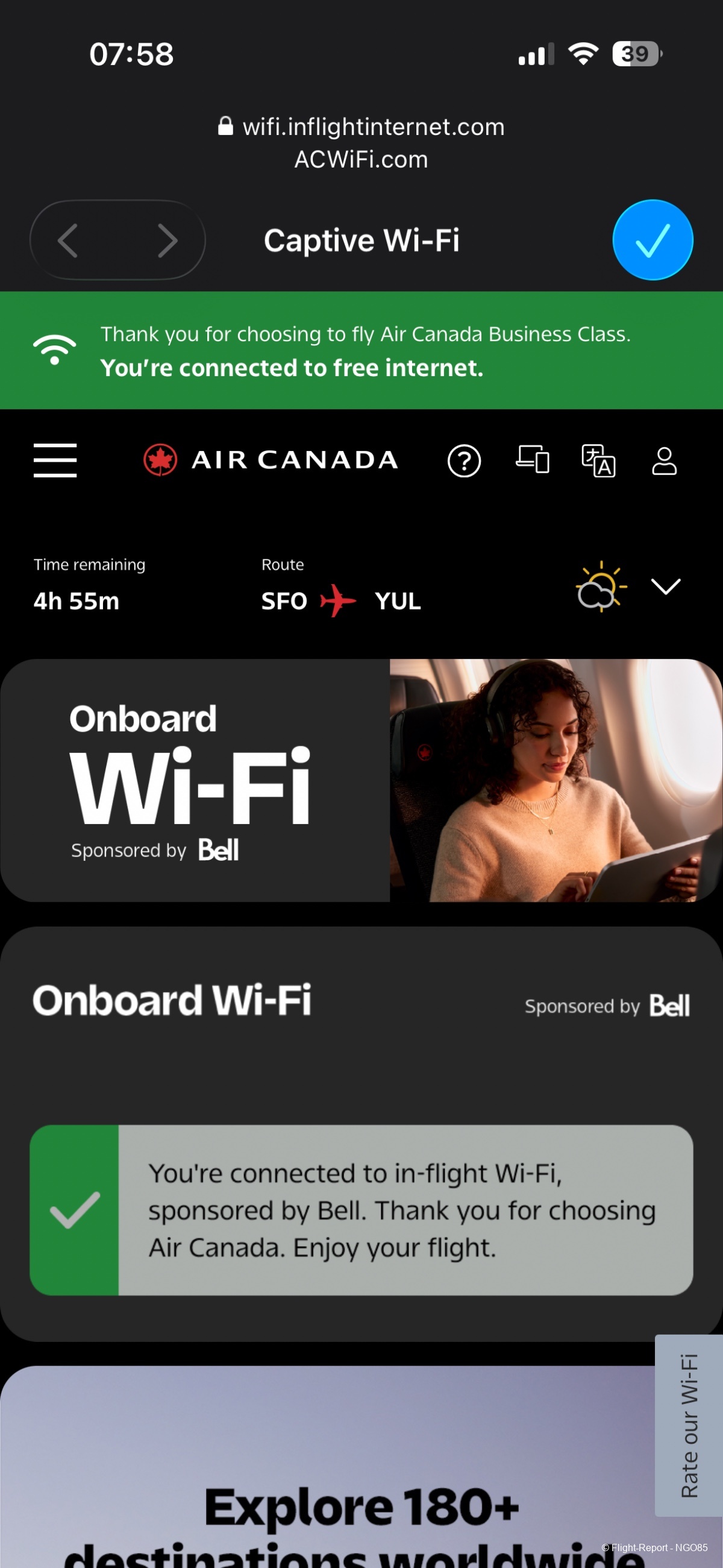Go forward in the captive browser
723x1568 pixels.
click(167, 241)
